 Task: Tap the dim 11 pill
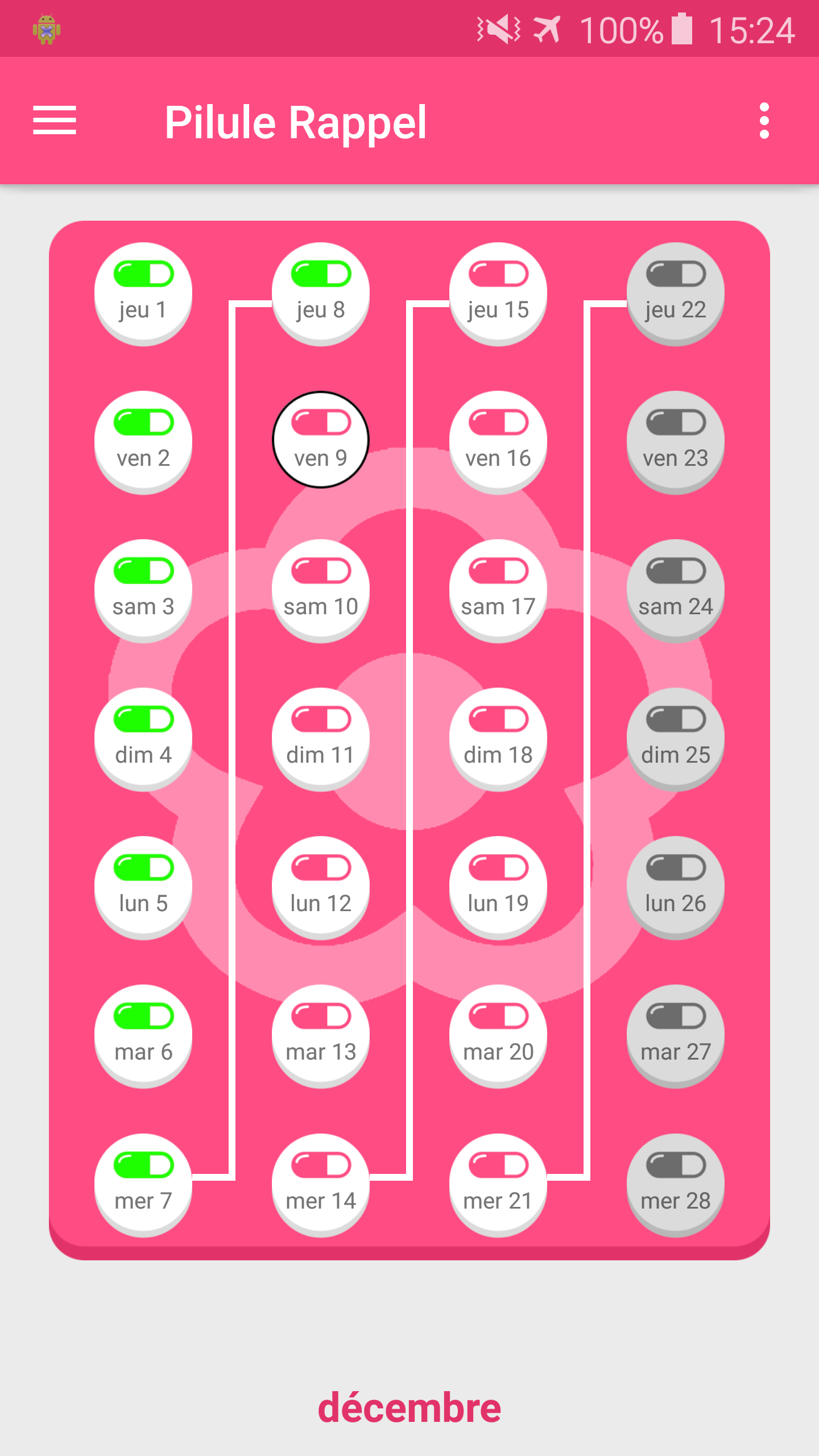(321, 738)
